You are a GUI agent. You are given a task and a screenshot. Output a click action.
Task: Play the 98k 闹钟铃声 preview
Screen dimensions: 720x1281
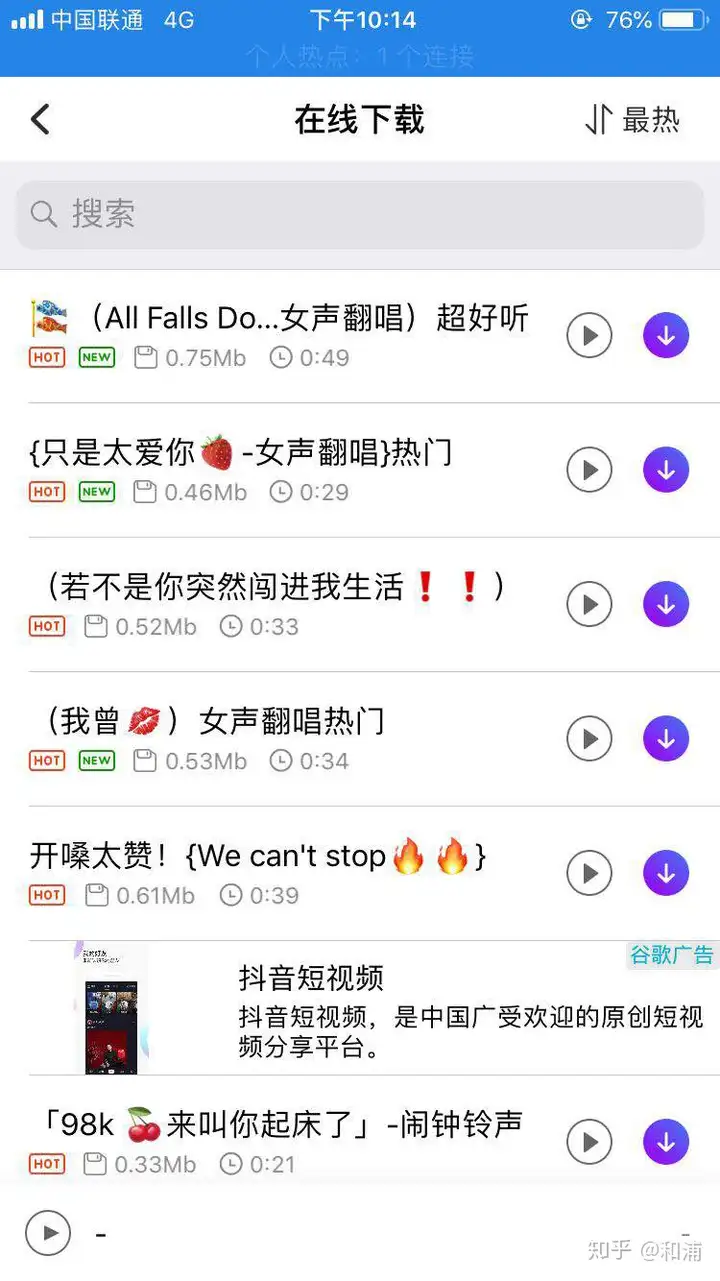pos(589,1141)
